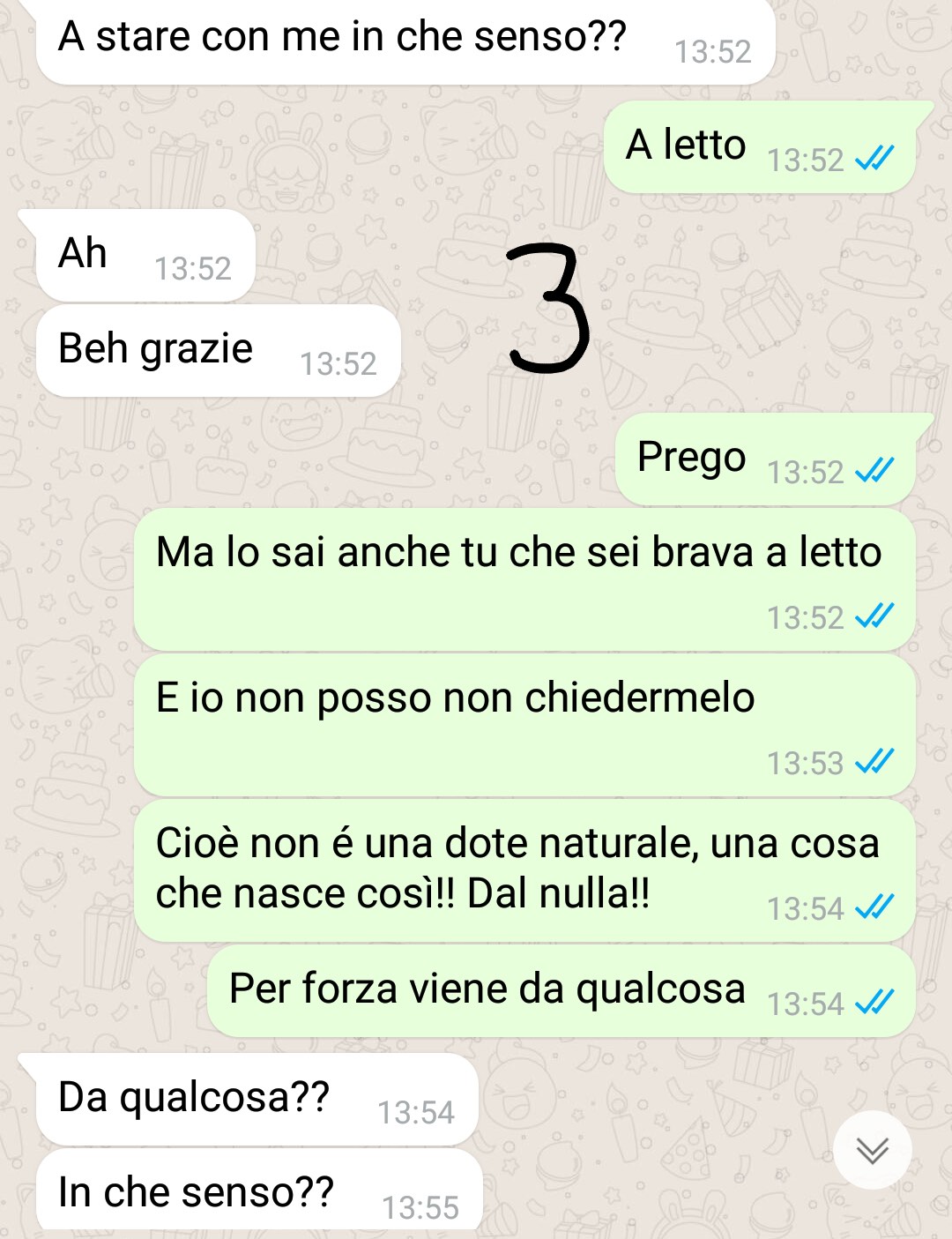The height and width of the screenshot is (1239, 952).
Task: Jump to the latest messages with the down arrow
Action: click(x=872, y=1150)
